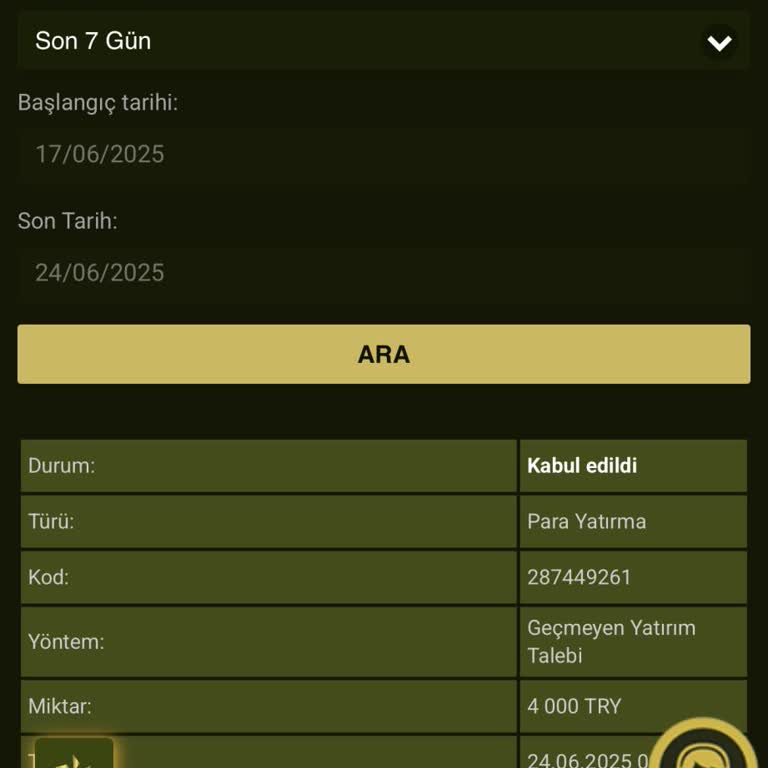Screen dimensions: 768x768
Task: Open the Son Tarih date field
Action: (383, 272)
